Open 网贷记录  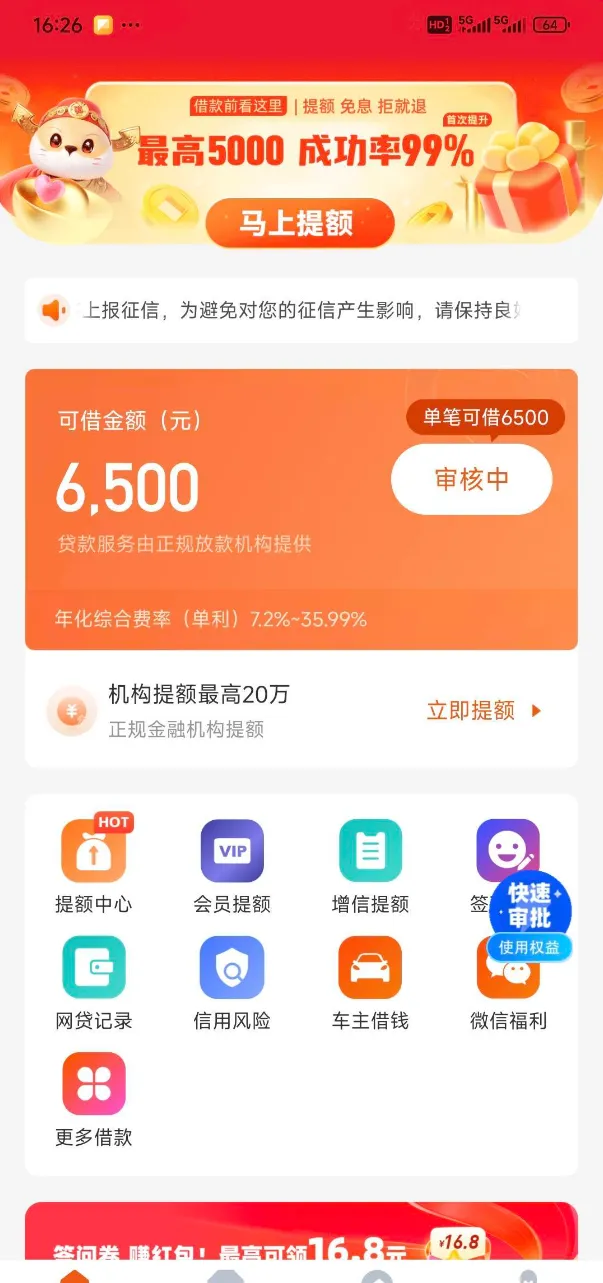point(94,983)
